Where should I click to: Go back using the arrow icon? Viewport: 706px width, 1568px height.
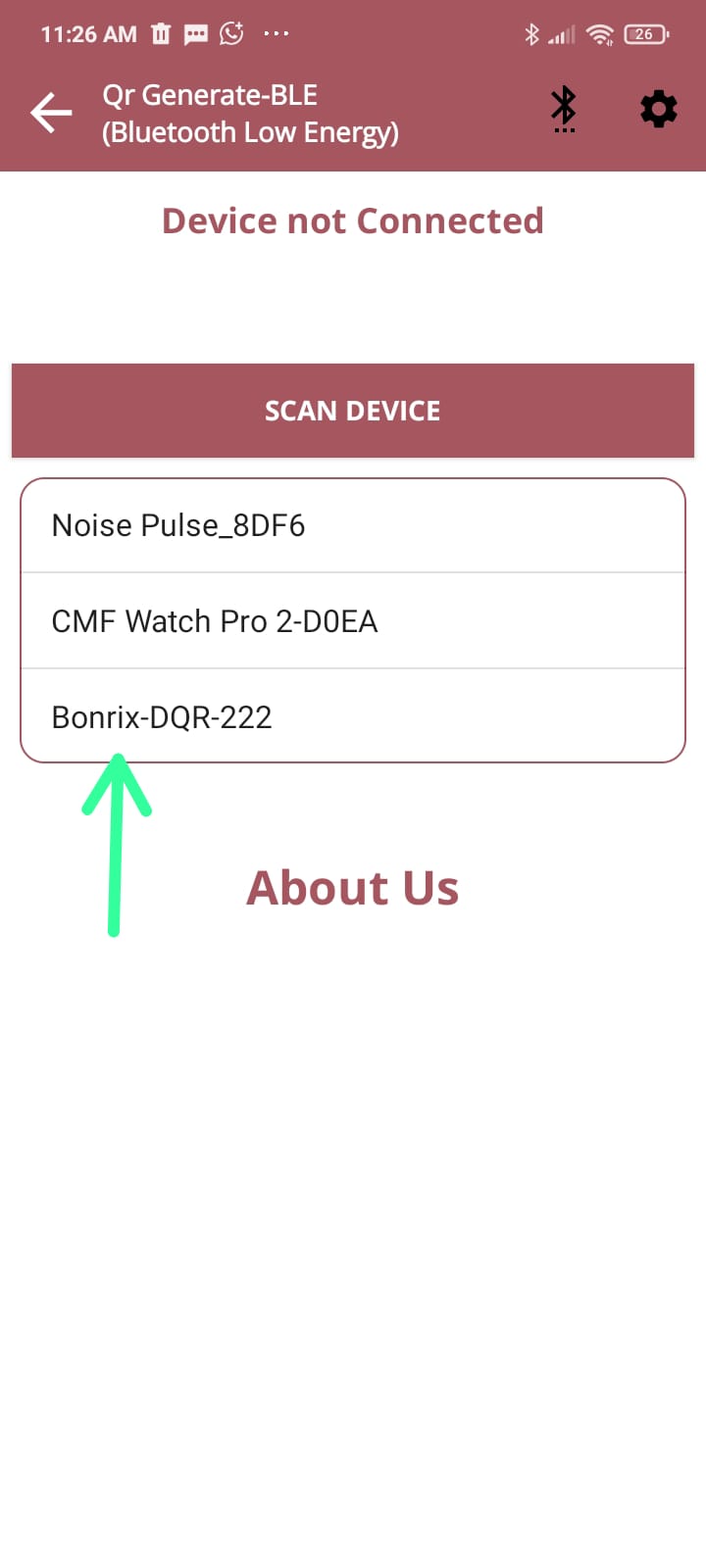[x=51, y=113]
